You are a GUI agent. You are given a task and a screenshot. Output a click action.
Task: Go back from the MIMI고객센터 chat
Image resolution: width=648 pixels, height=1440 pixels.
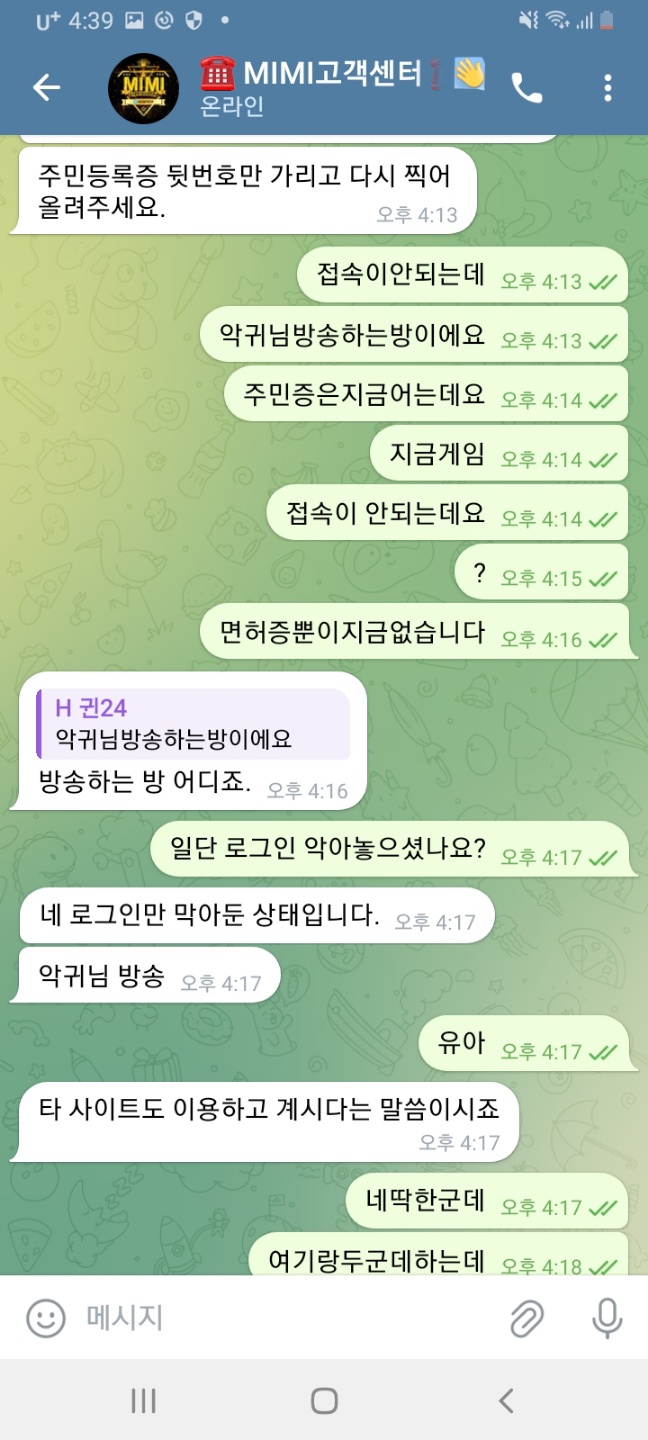click(46, 88)
